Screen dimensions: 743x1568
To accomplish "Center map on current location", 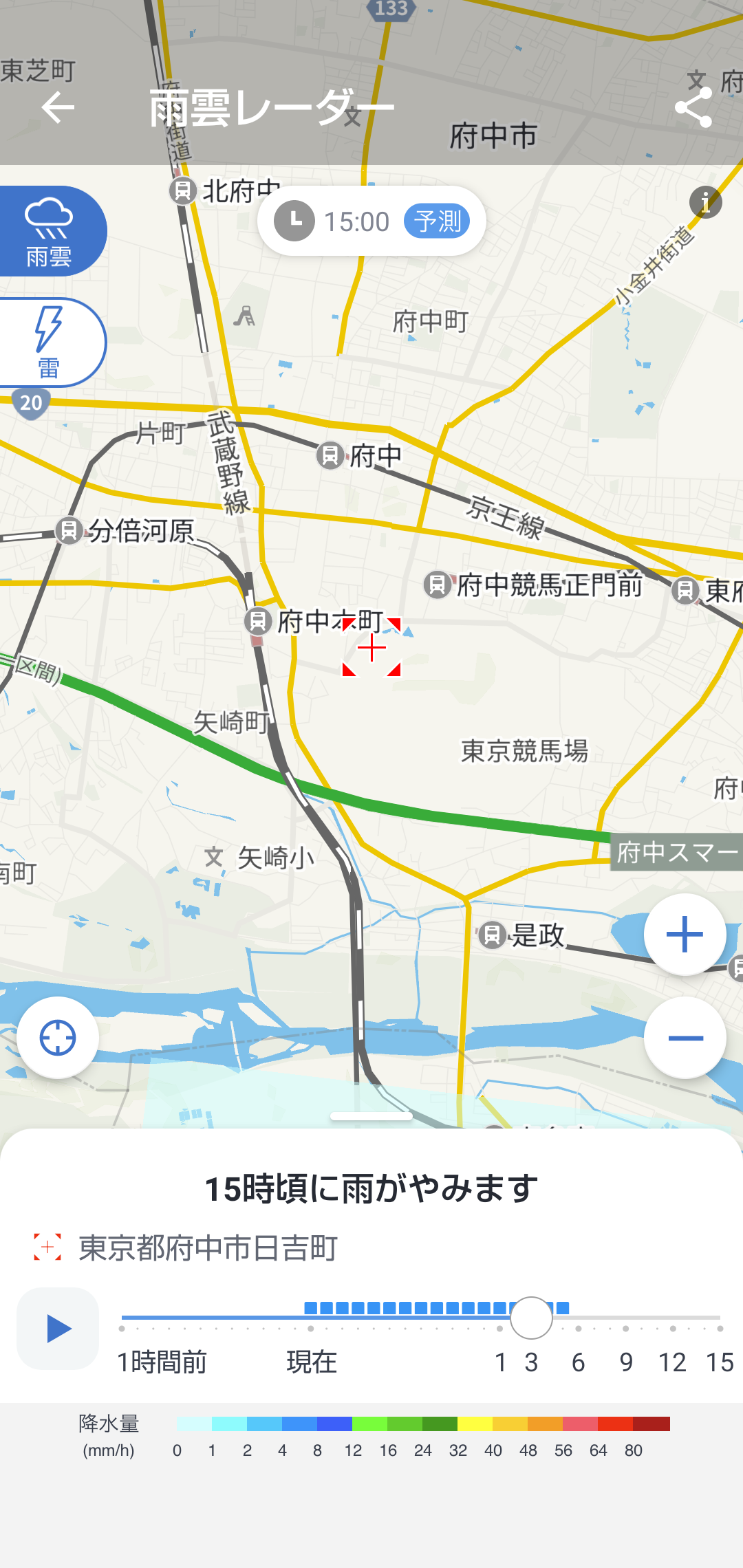I will [x=58, y=1038].
